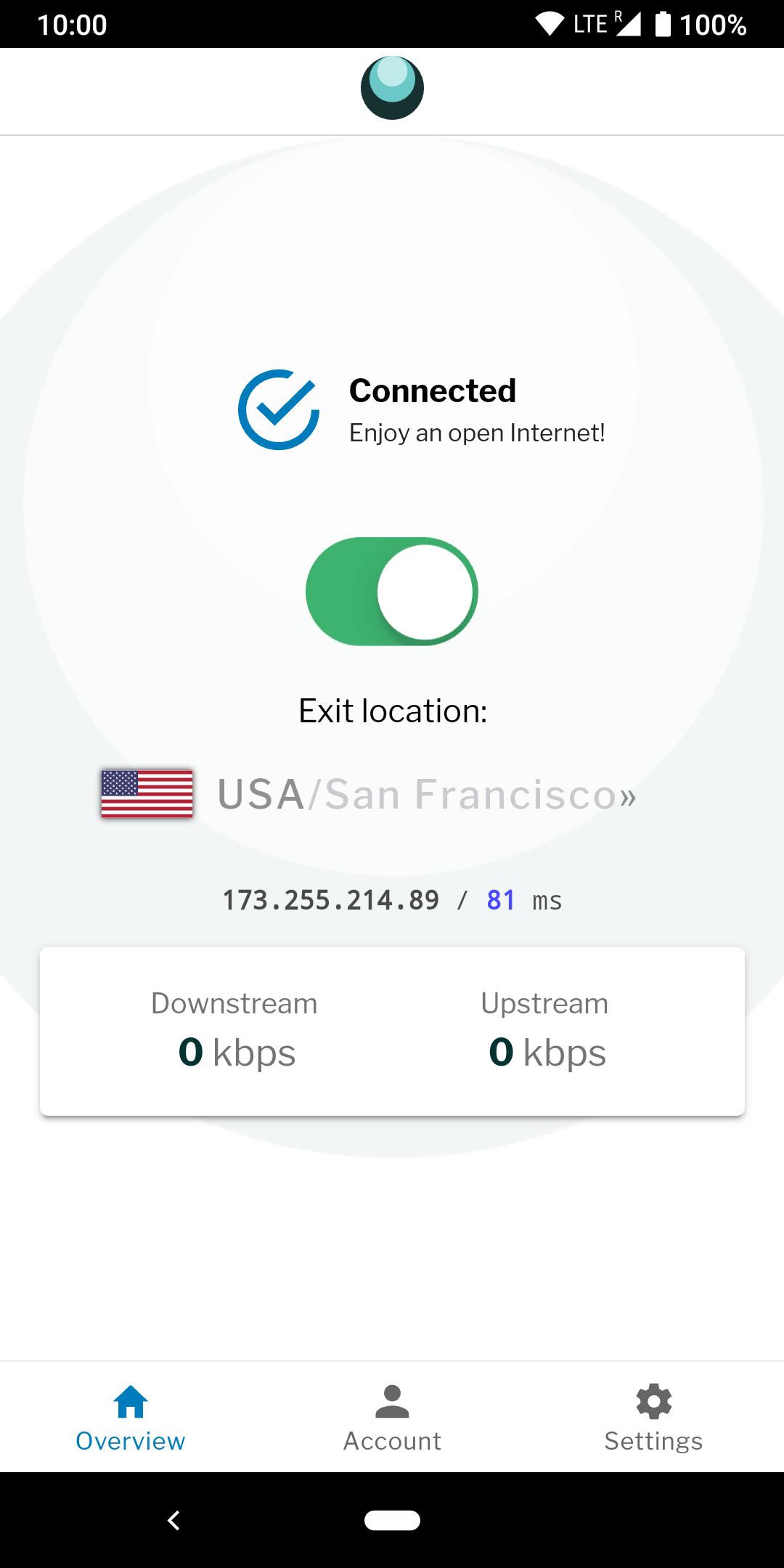
Task: Change the USA/San Francisco exit location
Action: [369, 793]
